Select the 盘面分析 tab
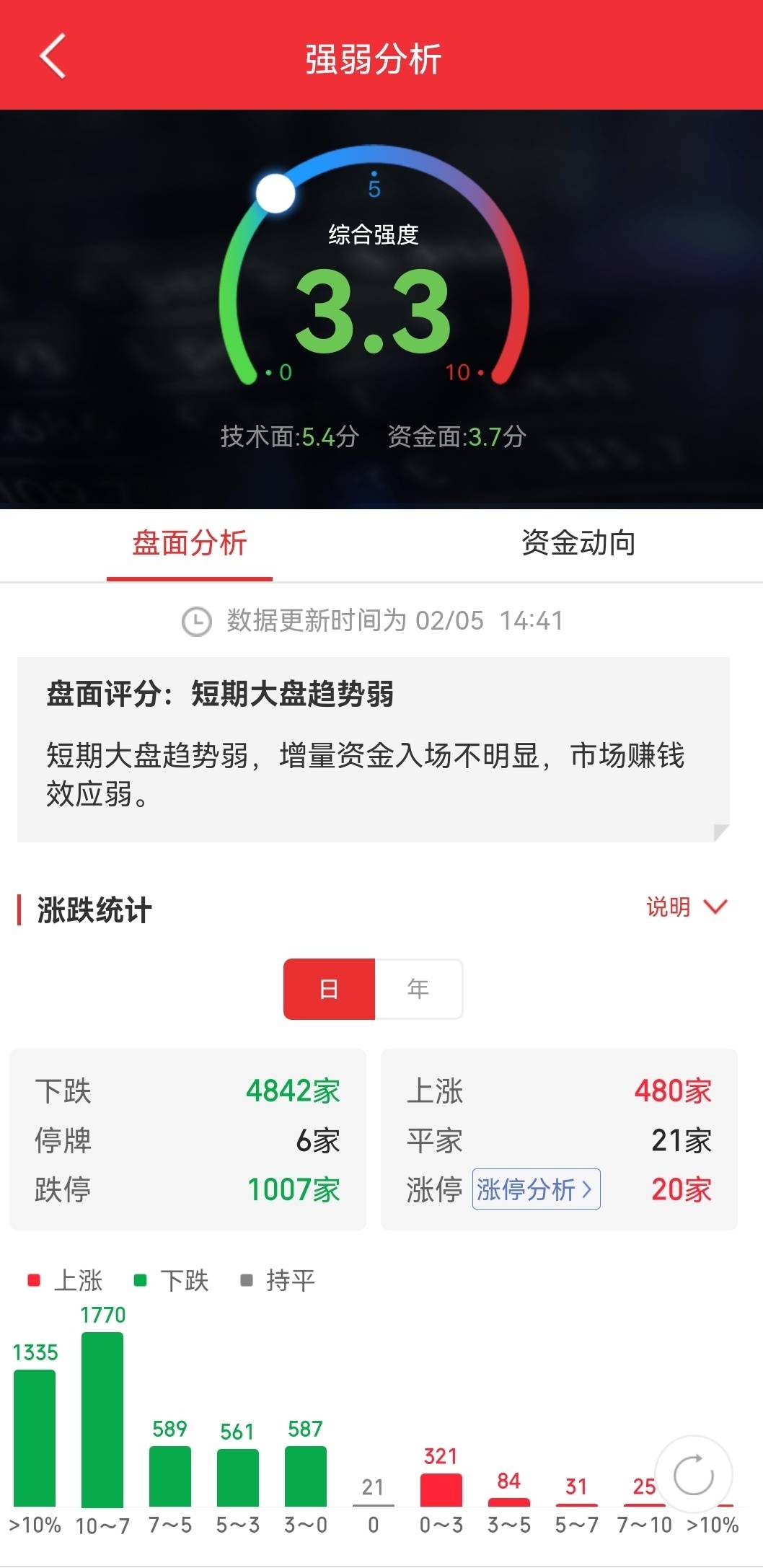 click(x=190, y=543)
